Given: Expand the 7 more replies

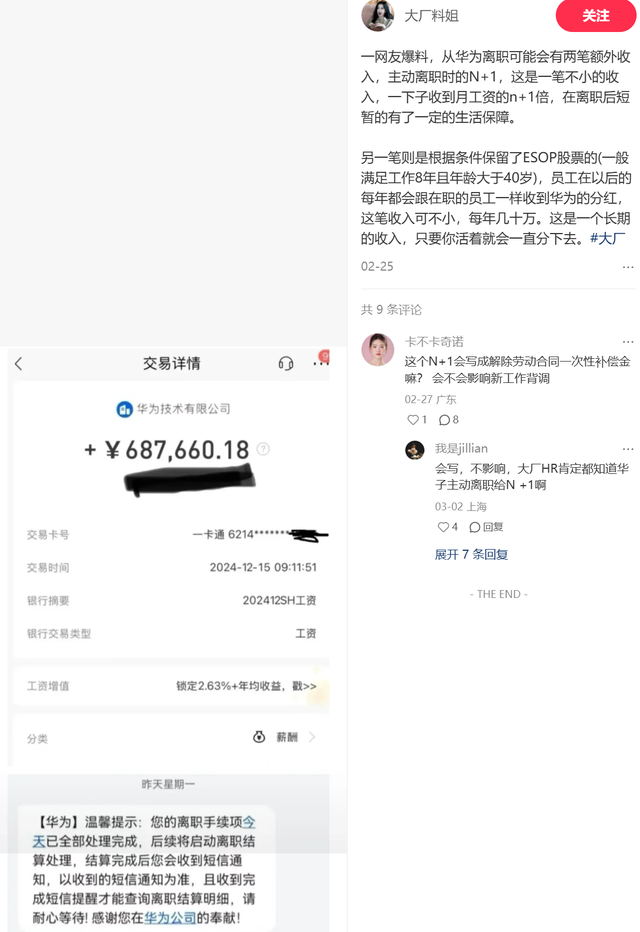Looking at the screenshot, I should tap(471, 554).
